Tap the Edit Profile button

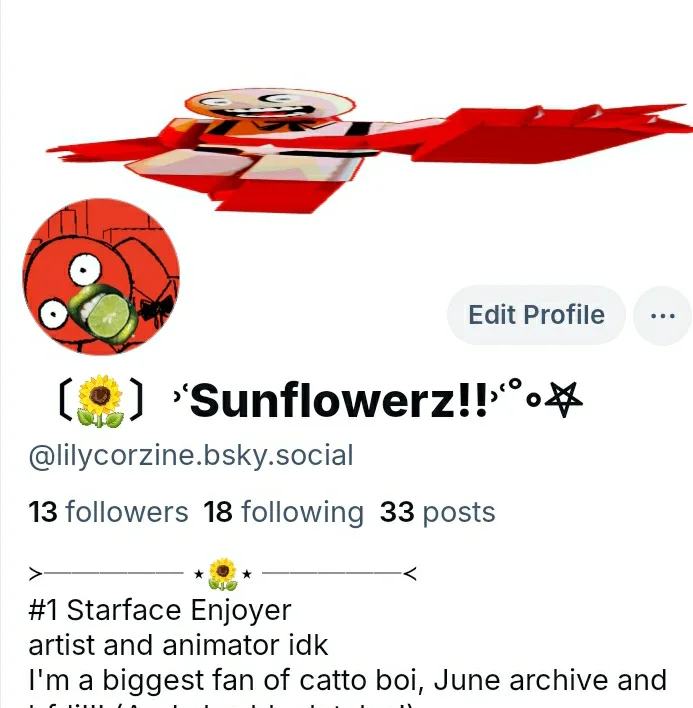click(x=536, y=315)
